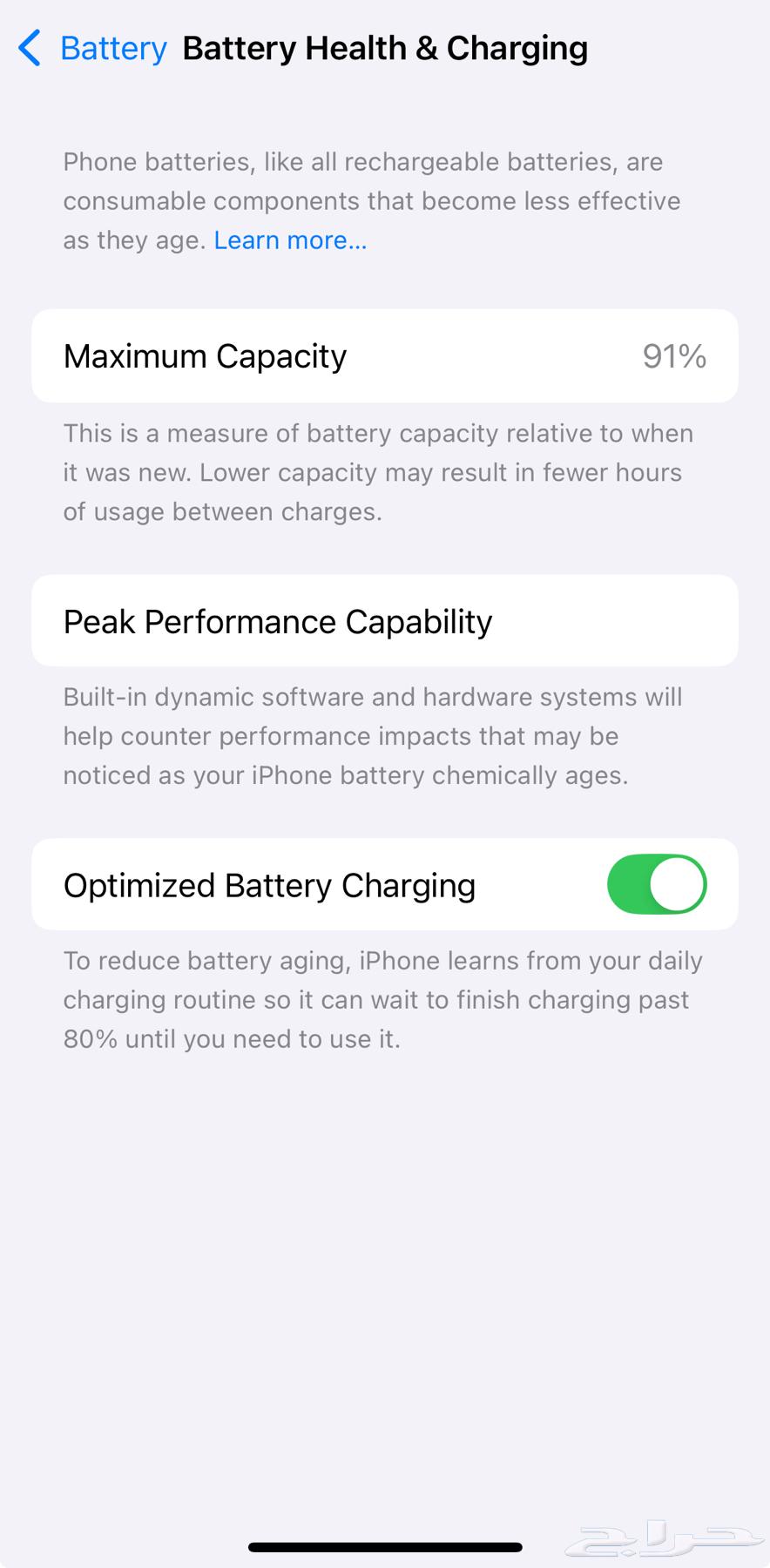Expand the battery aging description section

(x=383, y=999)
